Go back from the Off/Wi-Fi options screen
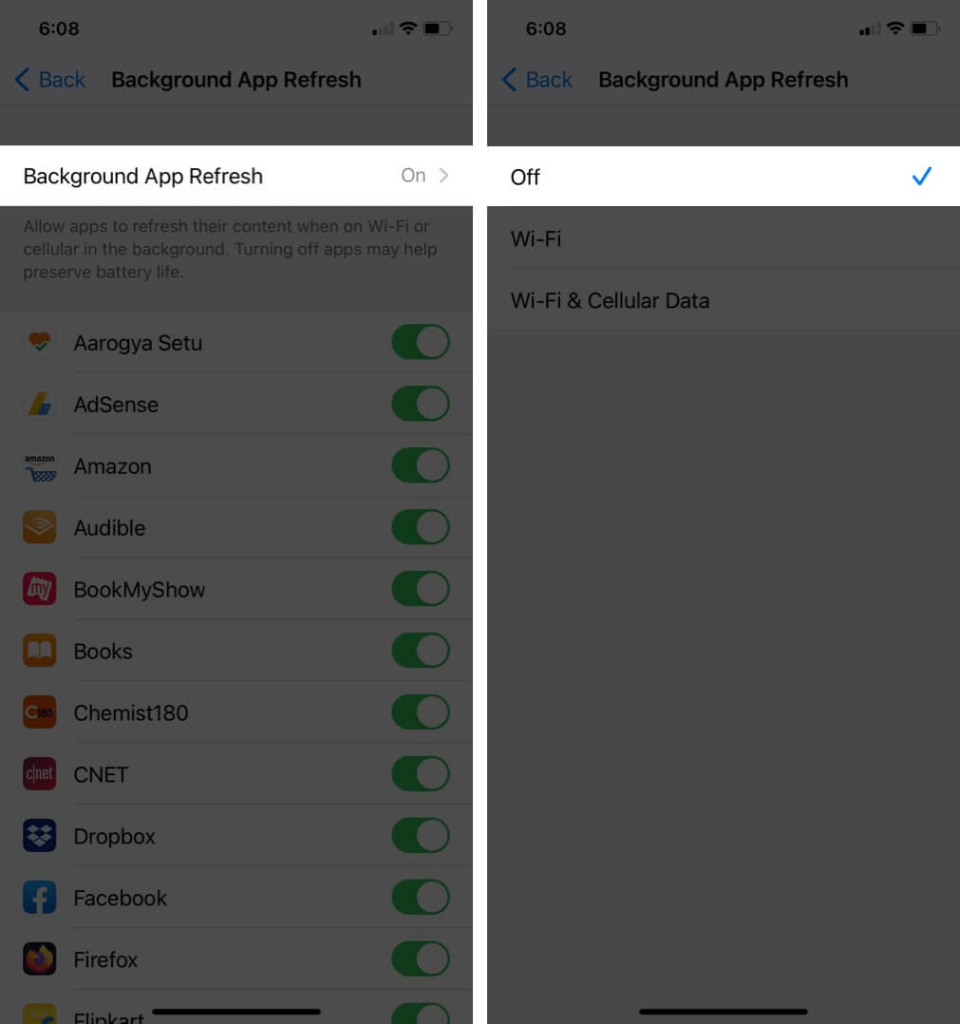The image size is (960, 1024). [x=537, y=80]
